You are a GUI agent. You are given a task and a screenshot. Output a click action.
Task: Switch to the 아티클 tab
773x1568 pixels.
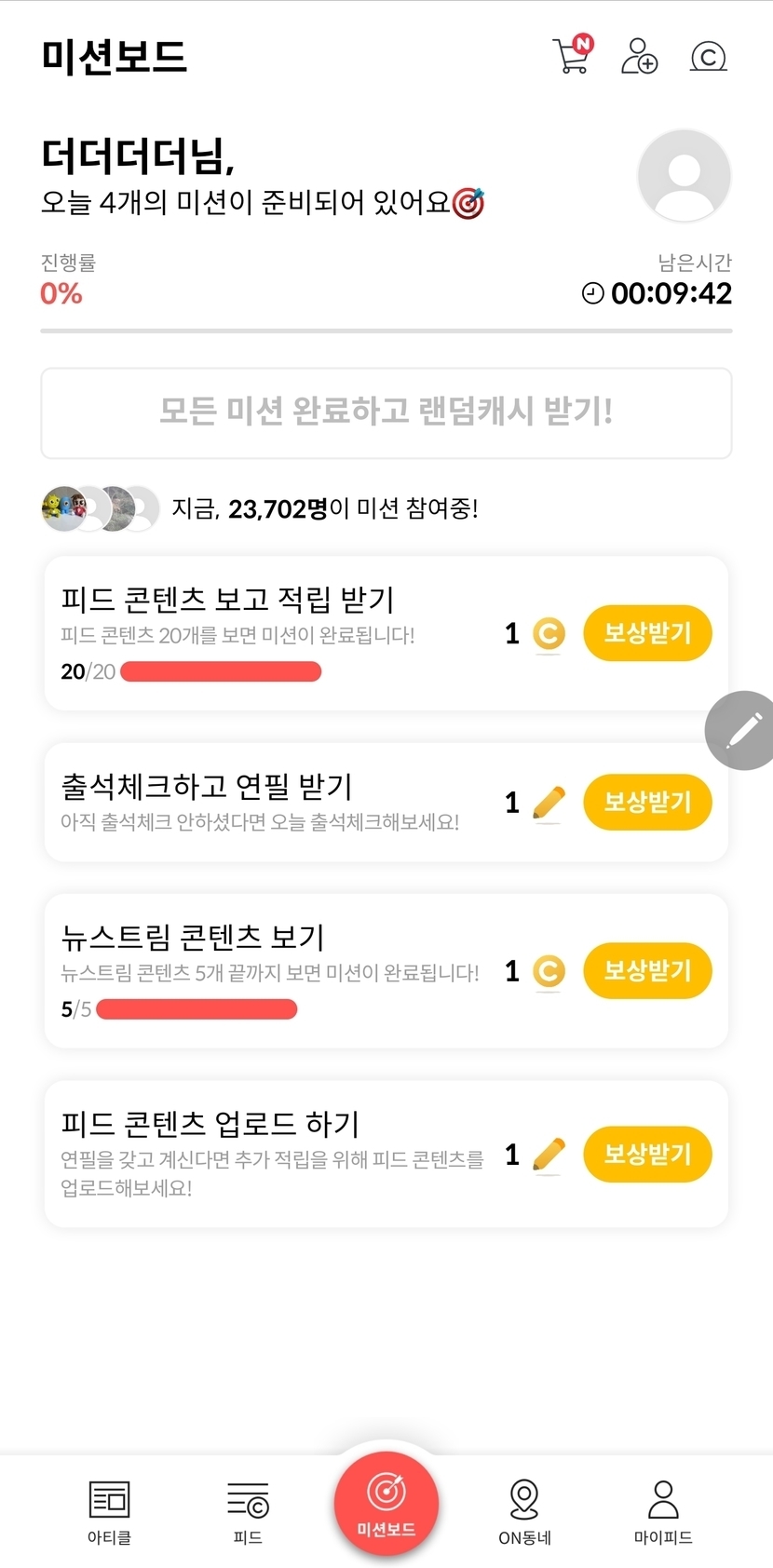[x=109, y=1510]
